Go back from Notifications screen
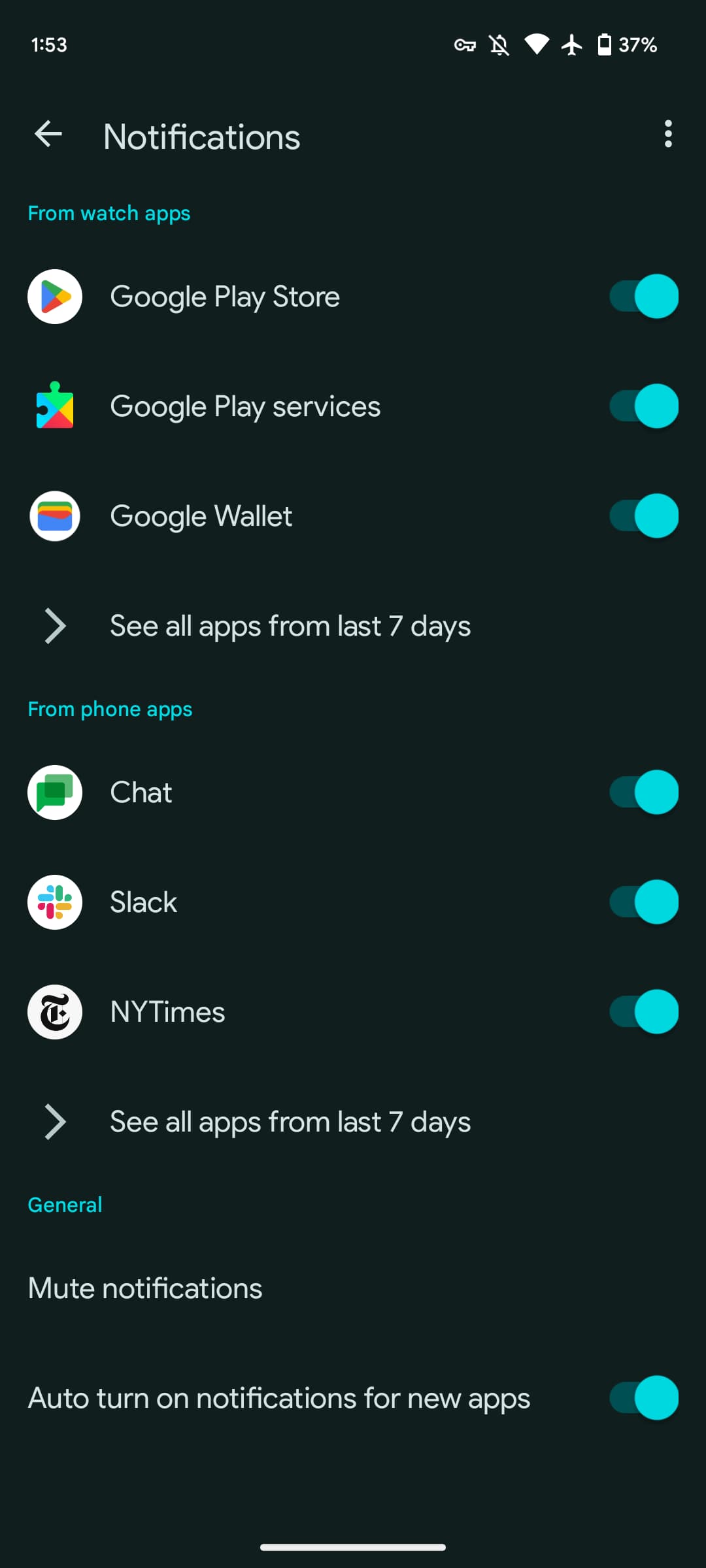 coord(48,135)
